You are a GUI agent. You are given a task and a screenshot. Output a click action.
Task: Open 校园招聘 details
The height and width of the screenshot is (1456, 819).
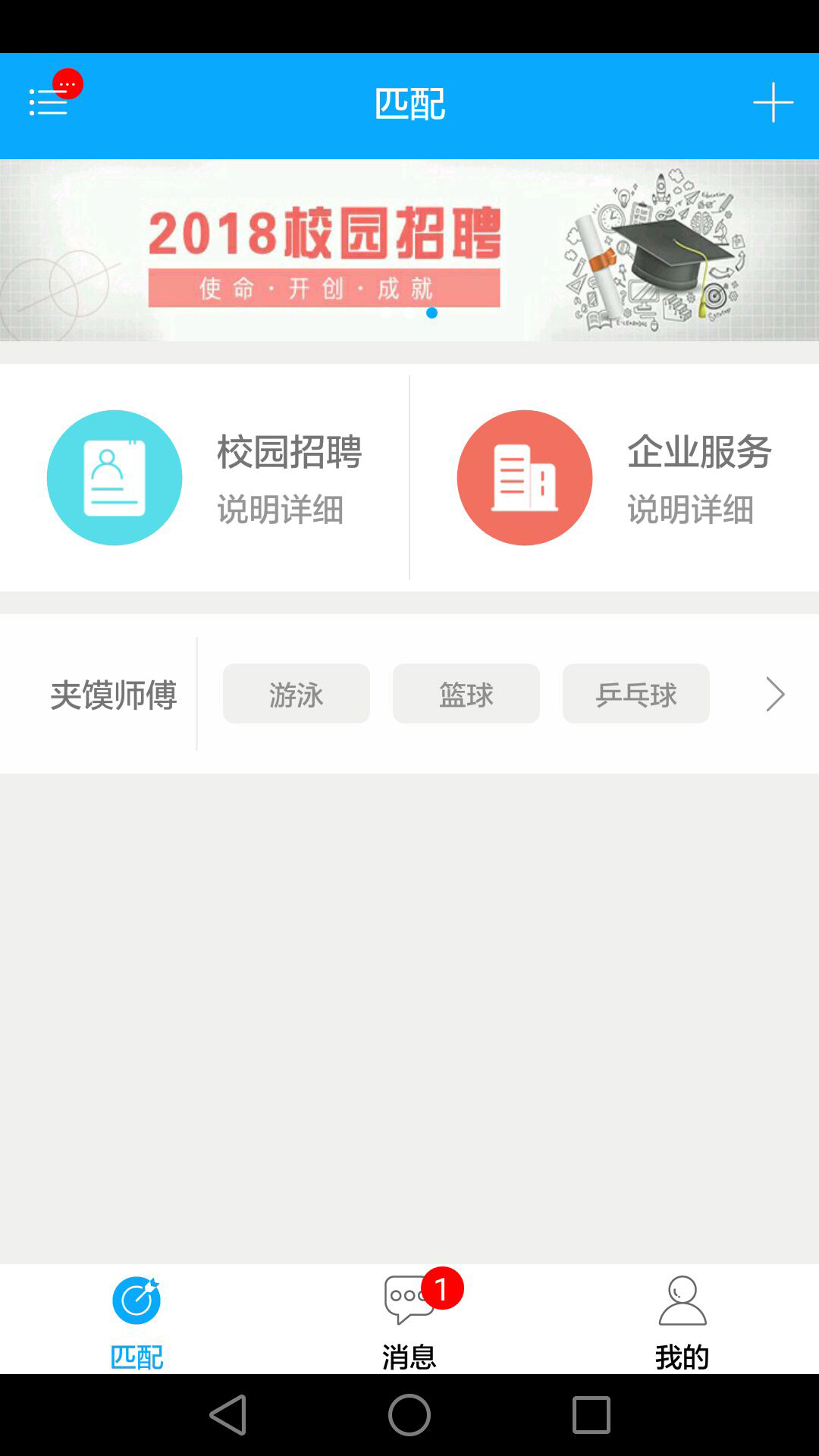[205, 478]
